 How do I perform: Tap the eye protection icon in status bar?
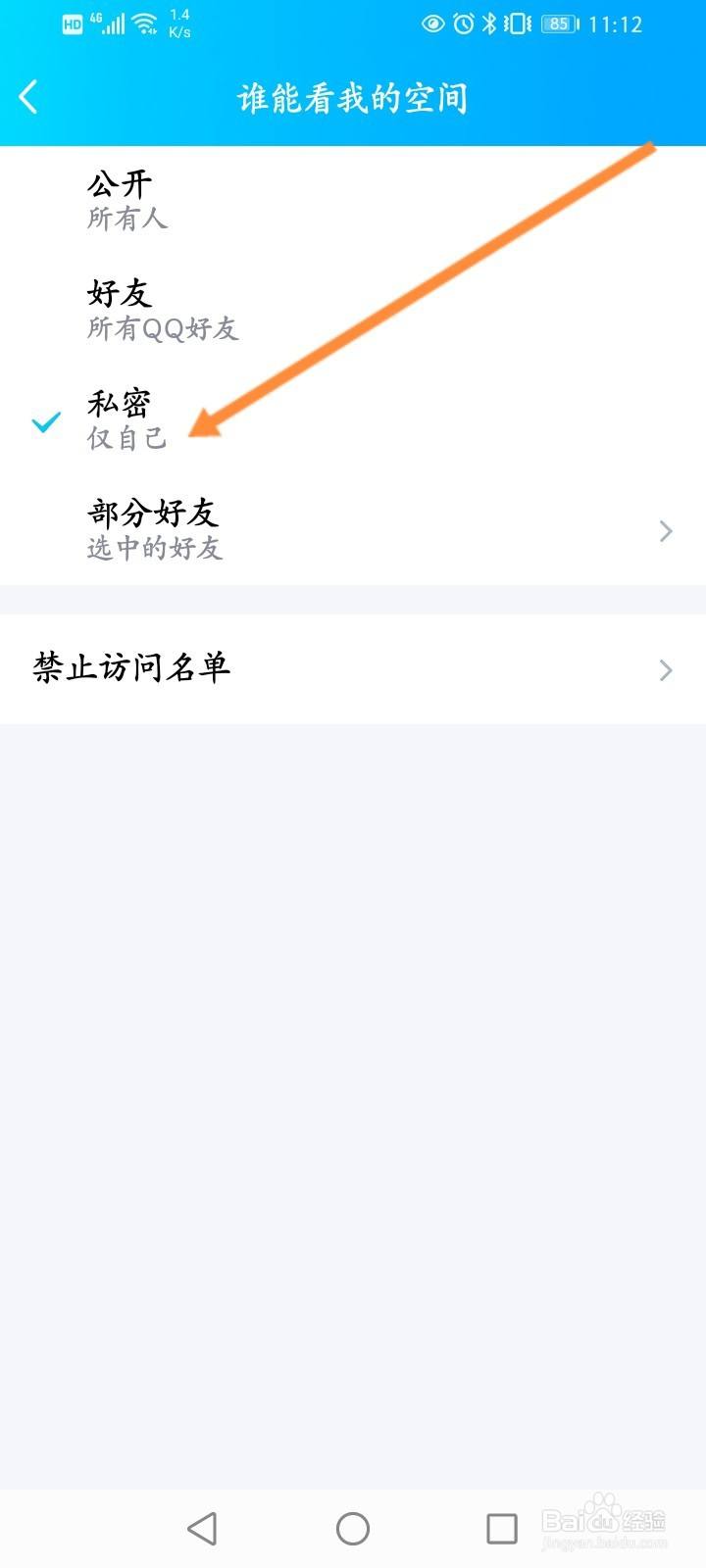[434, 24]
